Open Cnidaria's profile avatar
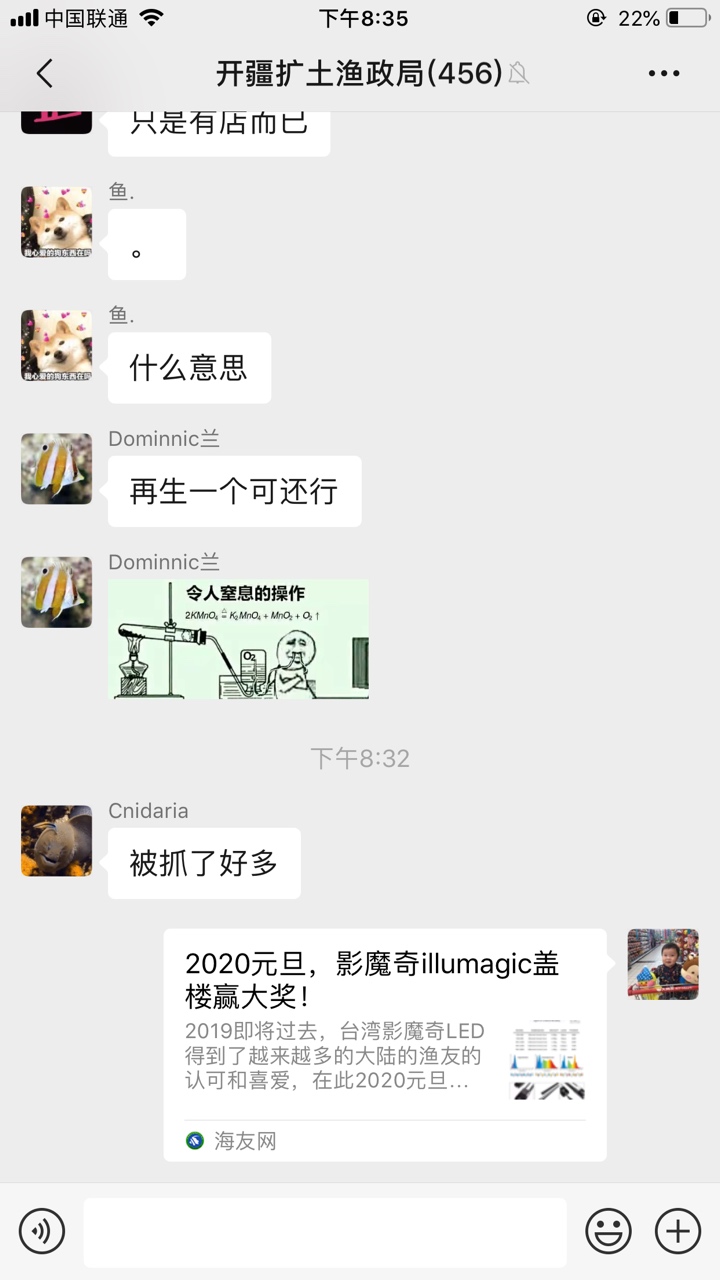The image size is (720, 1280). (57, 841)
